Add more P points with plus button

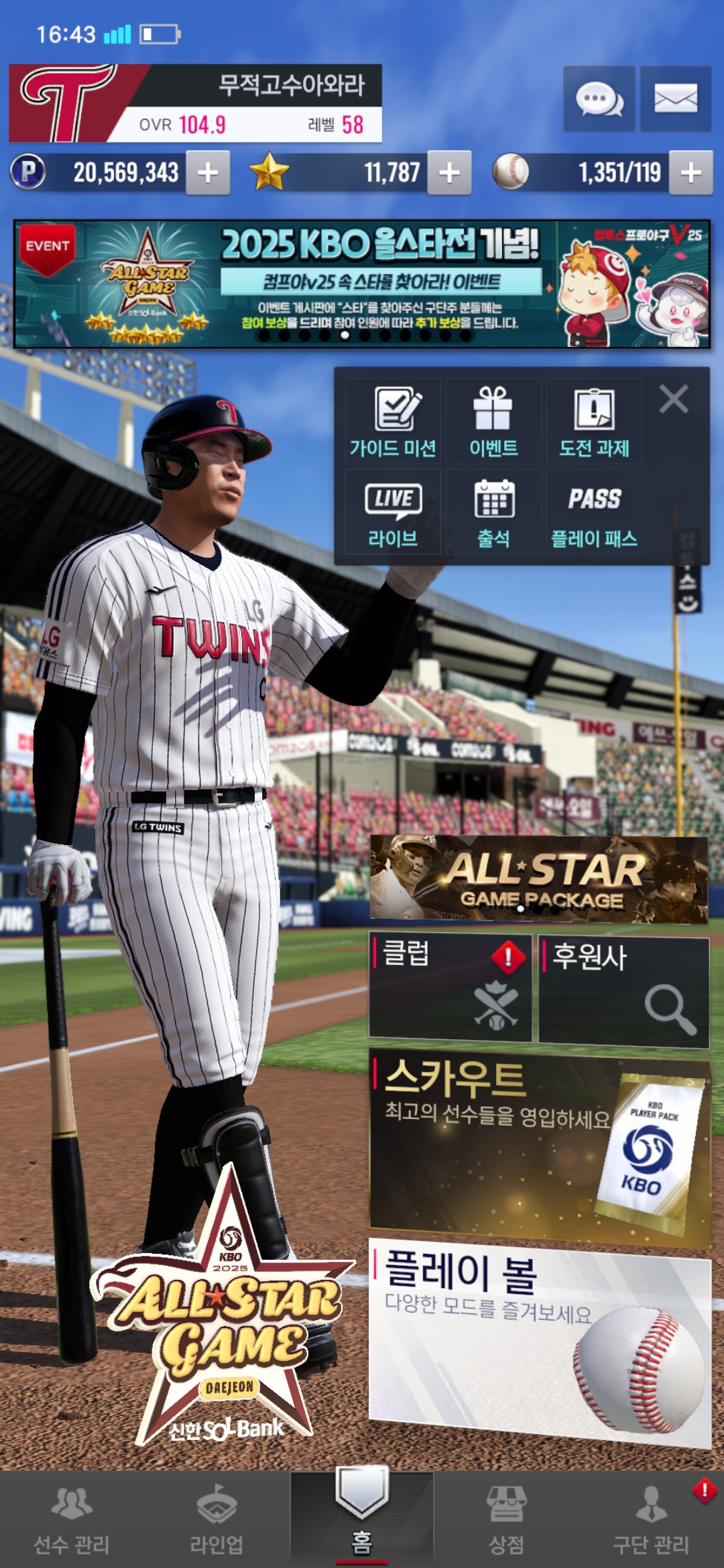(208, 173)
